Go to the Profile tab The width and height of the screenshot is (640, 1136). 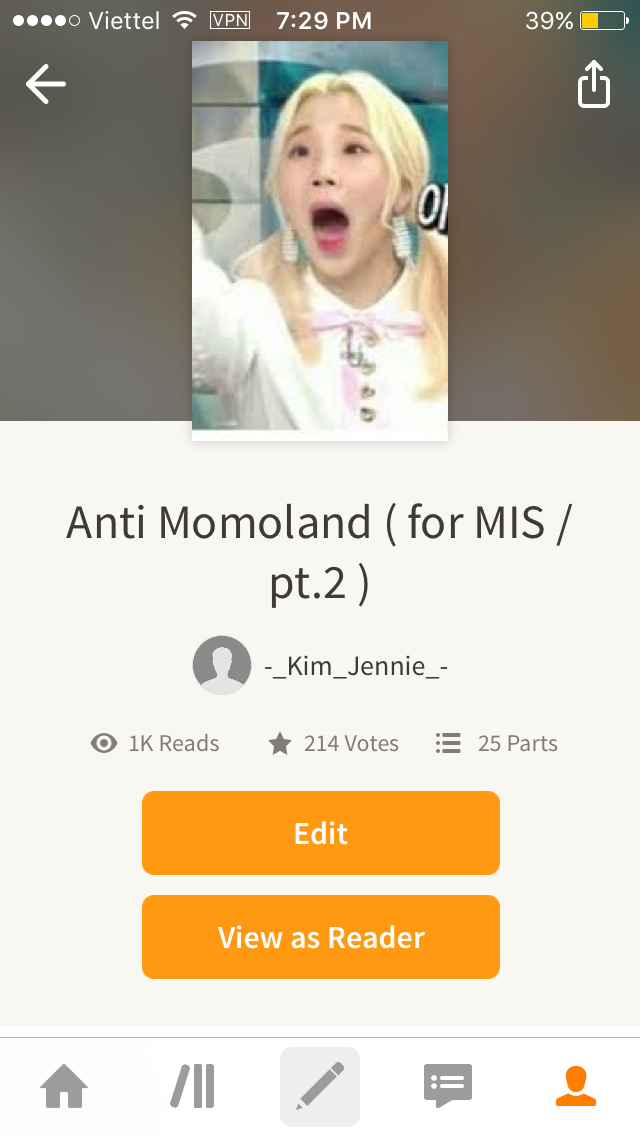tap(576, 1086)
